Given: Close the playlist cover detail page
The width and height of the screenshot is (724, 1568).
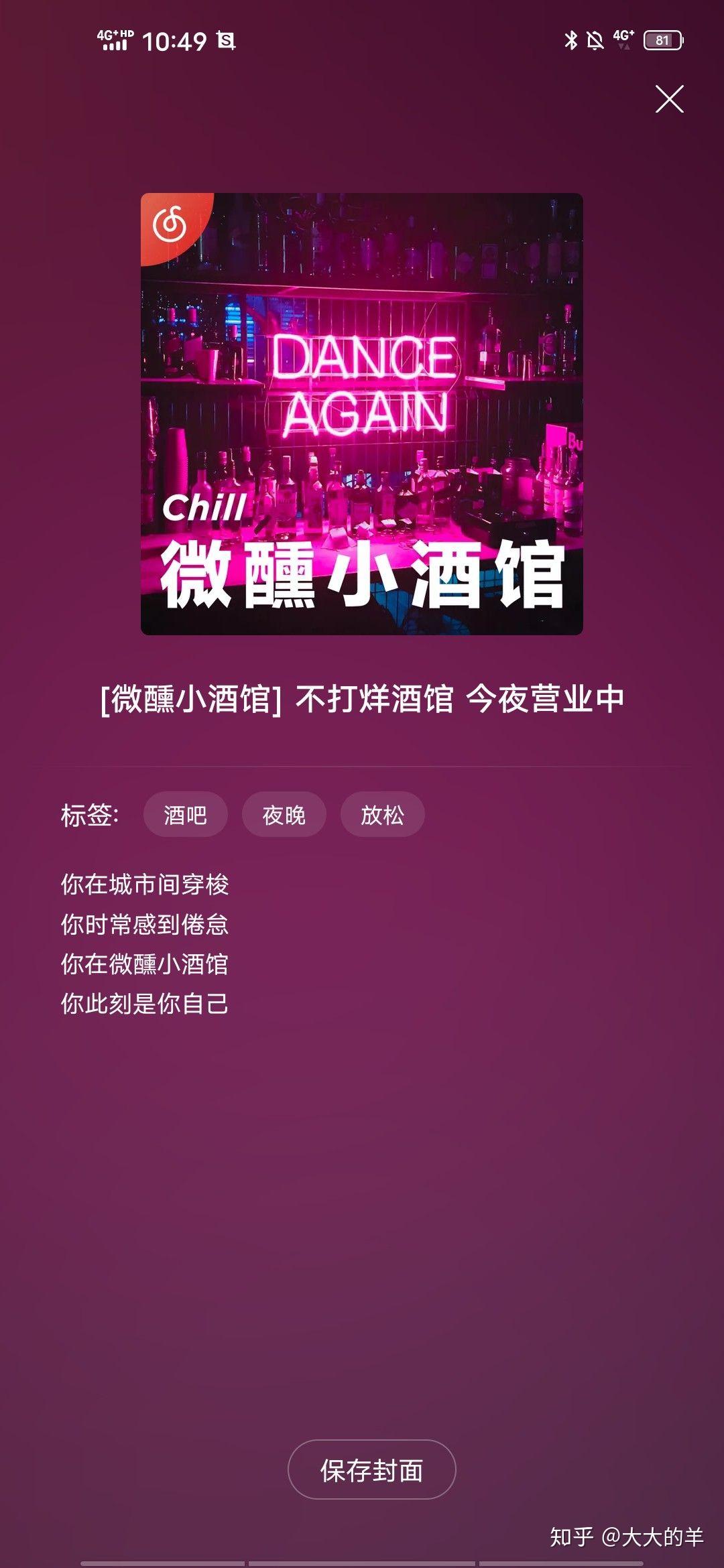Looking at the screenshot, I should pyautogui.click(x=669, y=99).
